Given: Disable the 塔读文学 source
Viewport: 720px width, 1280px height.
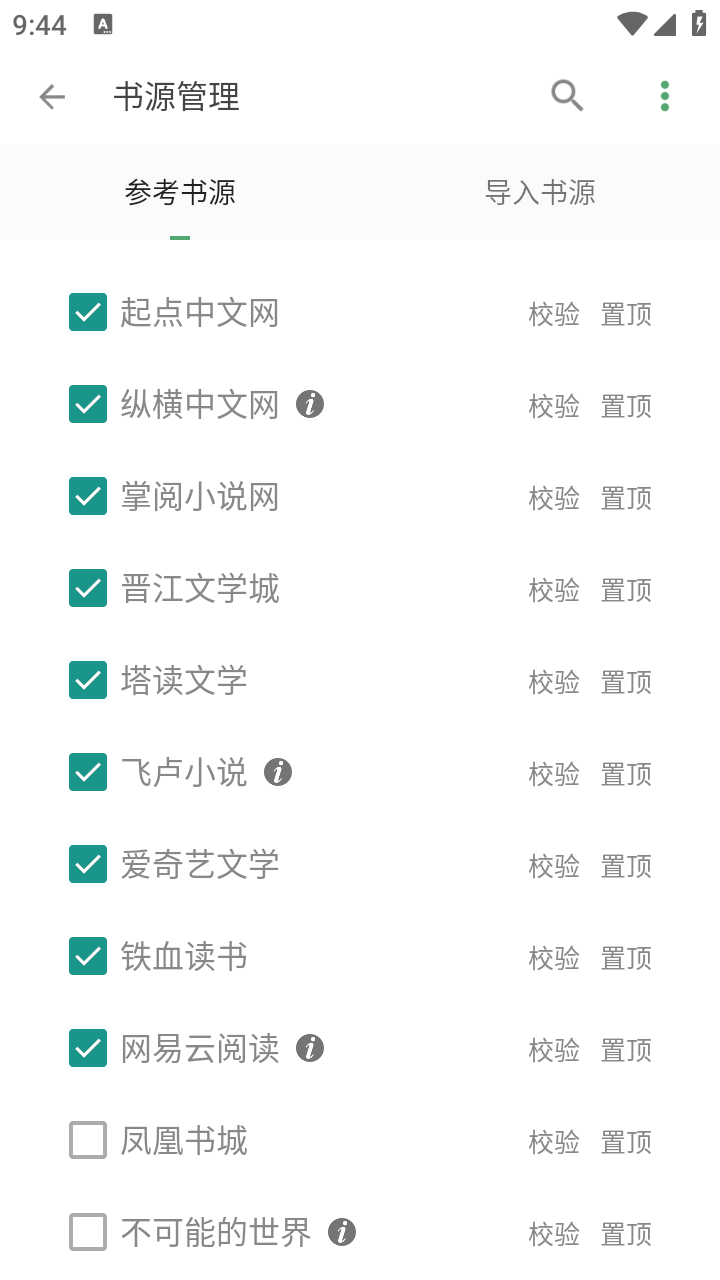Looking at the screenshot, I should tap(87, 680).
